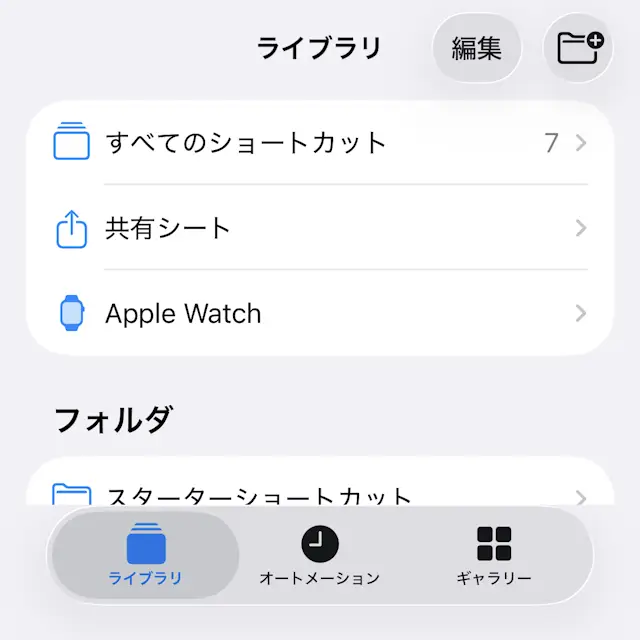This screenshot has height=640, width=640.
Task: Open すべてのショートカット list
Action: (319, 143)
